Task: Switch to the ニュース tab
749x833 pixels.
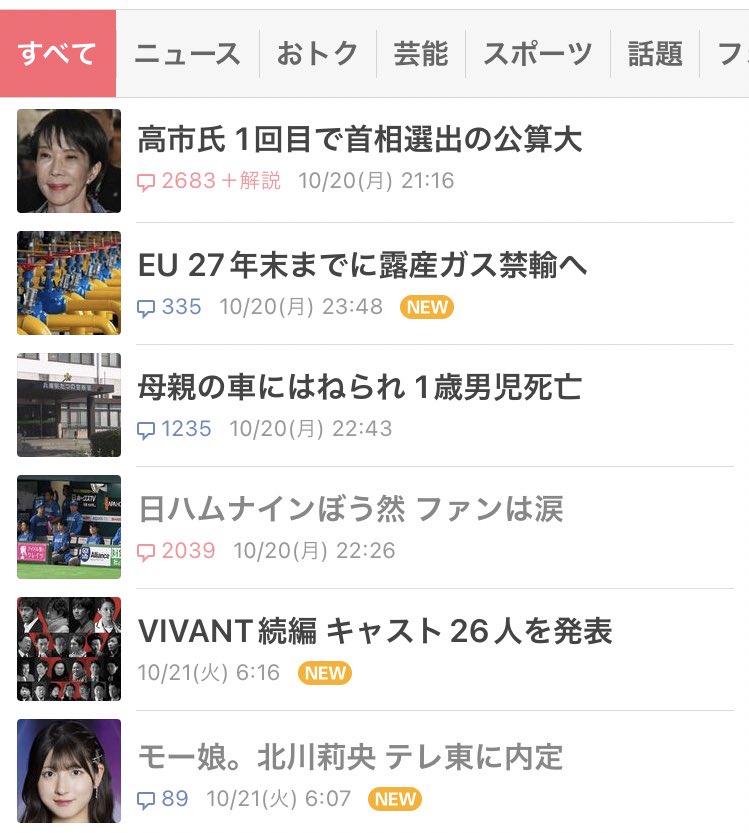Action: pyautogui.click(x=188, y=54)
